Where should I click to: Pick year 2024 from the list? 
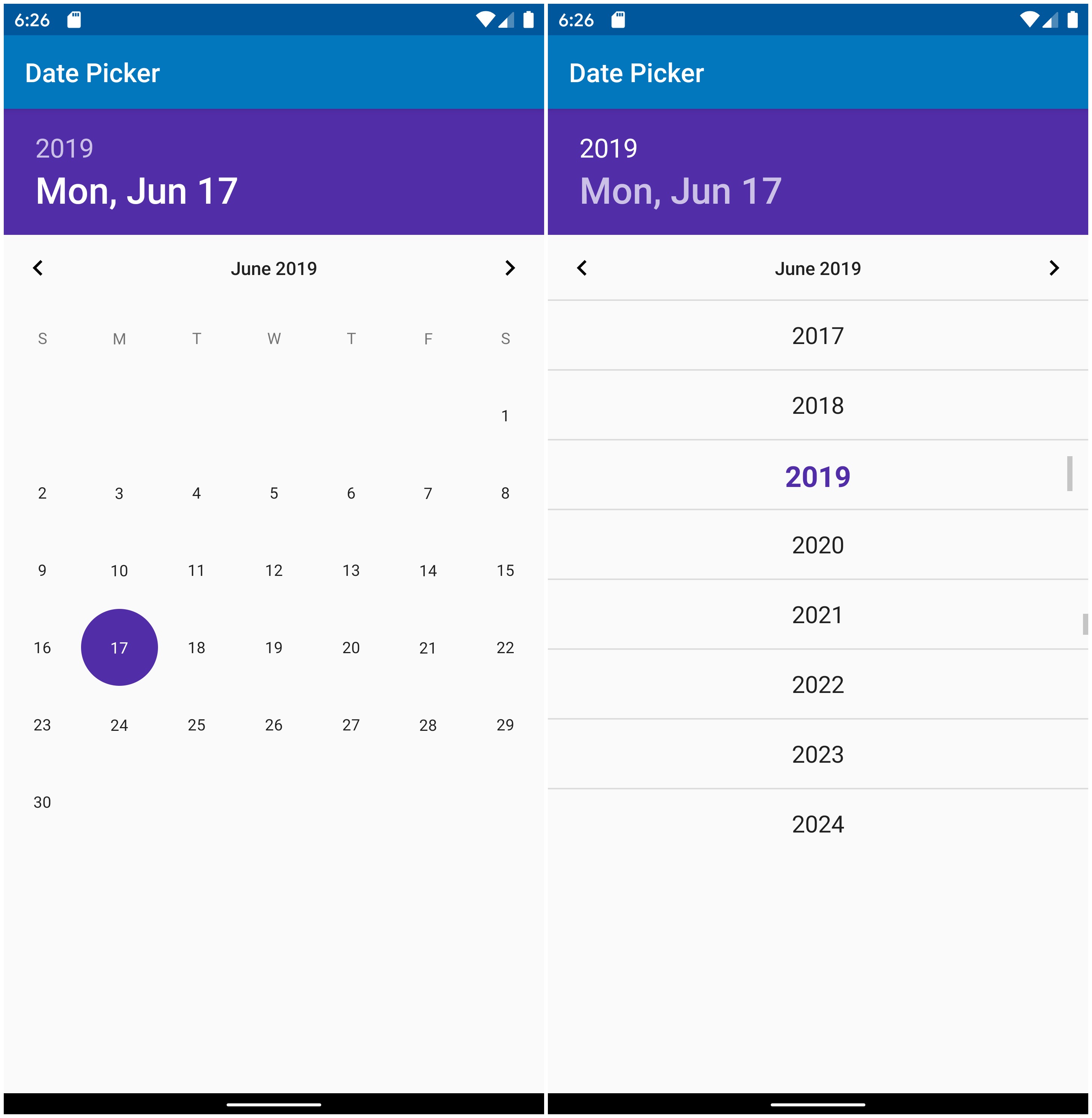pyautogui.click(x=817, y=825)
